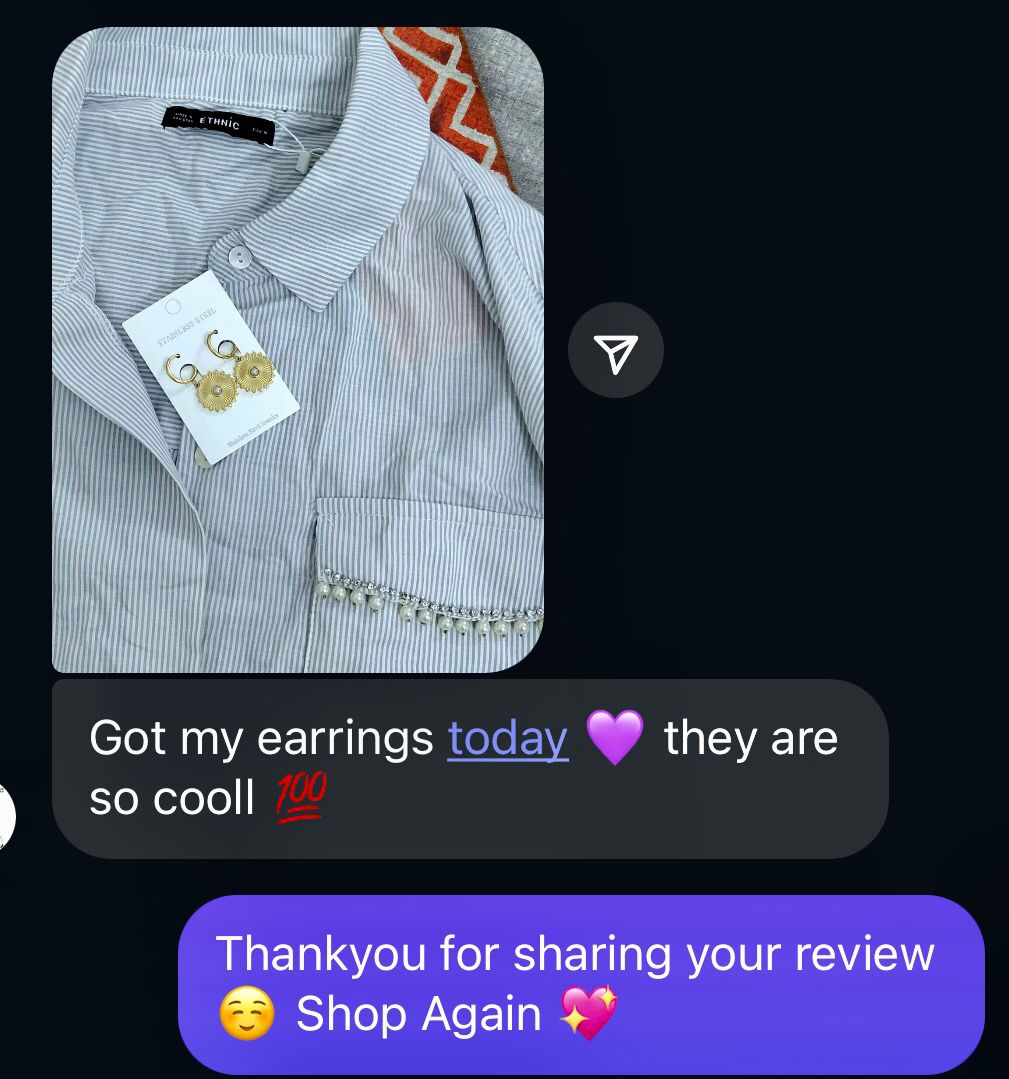The image size is (1009, 1079).
Task: Tap the underlined "today" link
Action: (x=508, y=739)
